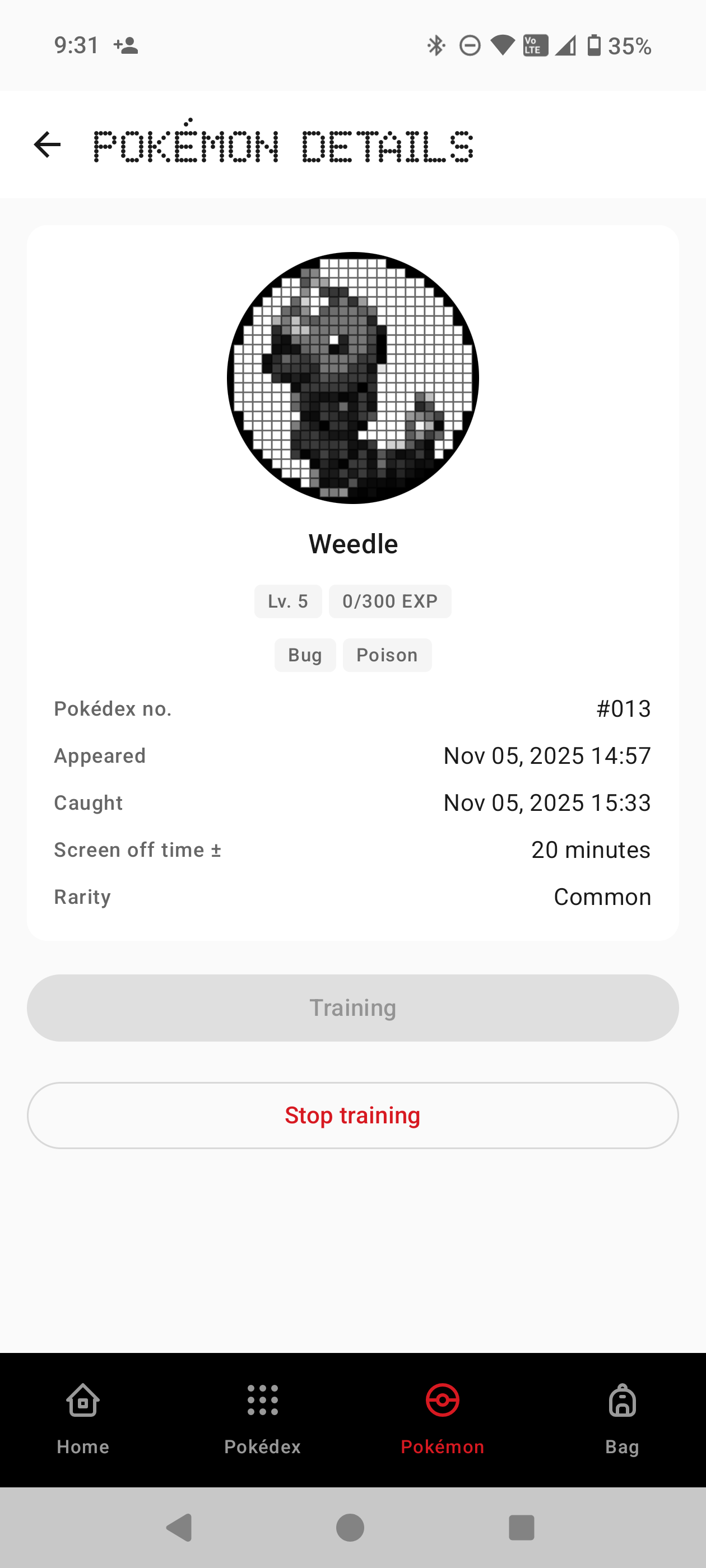Tap the Stop training button
This screenshot has width=706, height=1568.
(352, 1115)
